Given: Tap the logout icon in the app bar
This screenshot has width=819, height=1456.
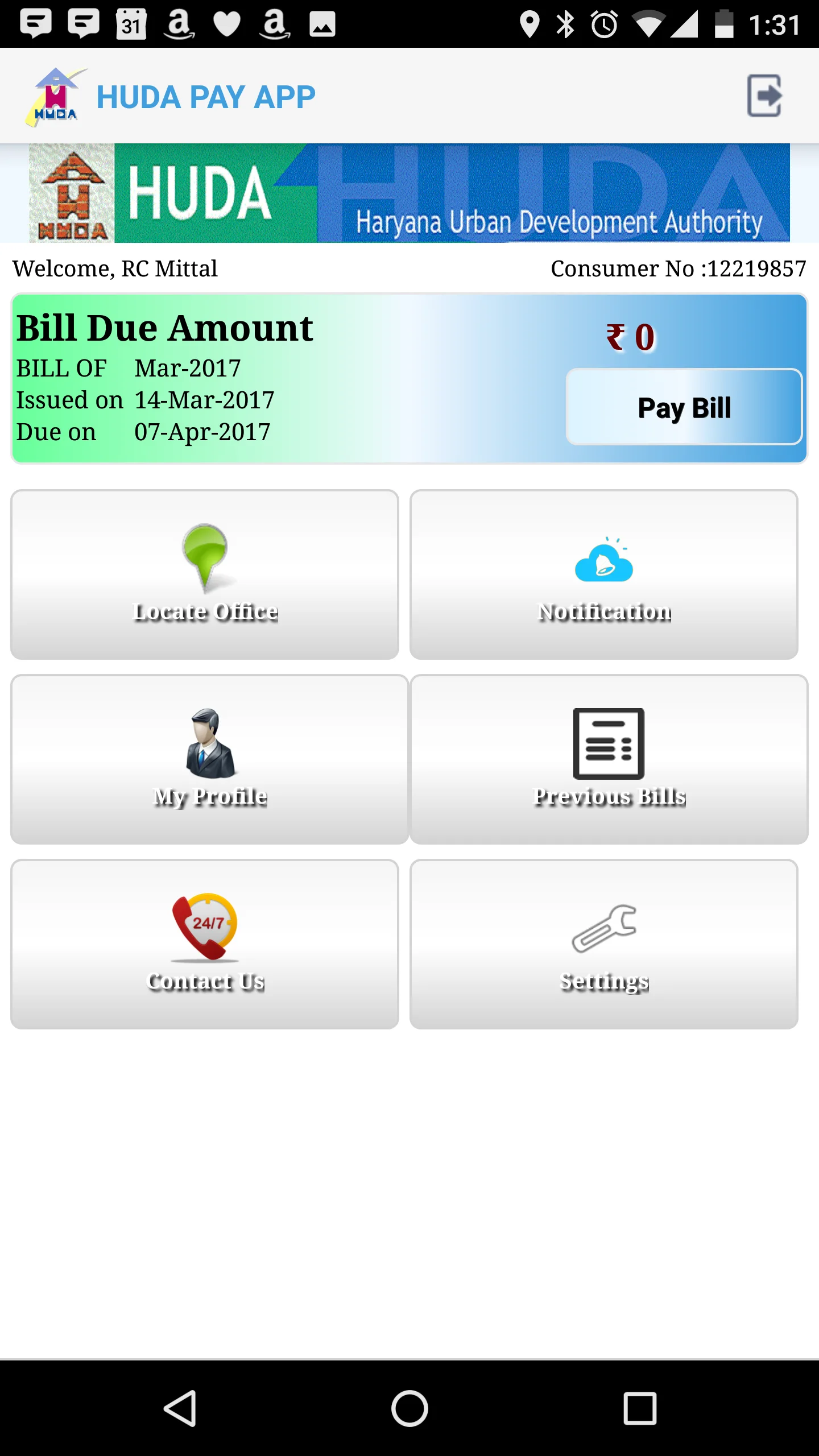Looking at the screenshot, I should [x=764, y=96].
